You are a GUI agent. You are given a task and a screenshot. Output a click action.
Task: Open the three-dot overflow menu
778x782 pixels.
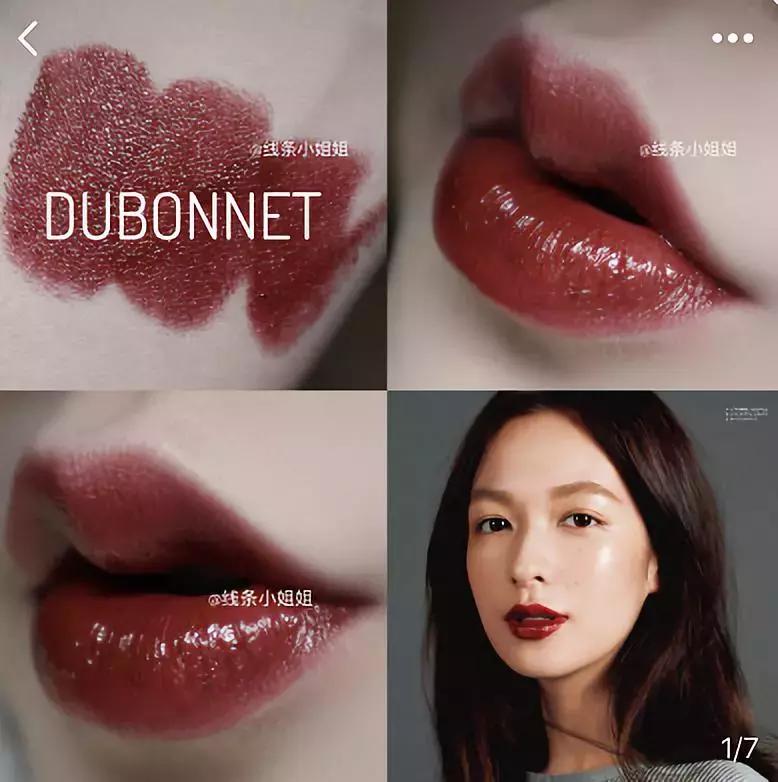732,38
